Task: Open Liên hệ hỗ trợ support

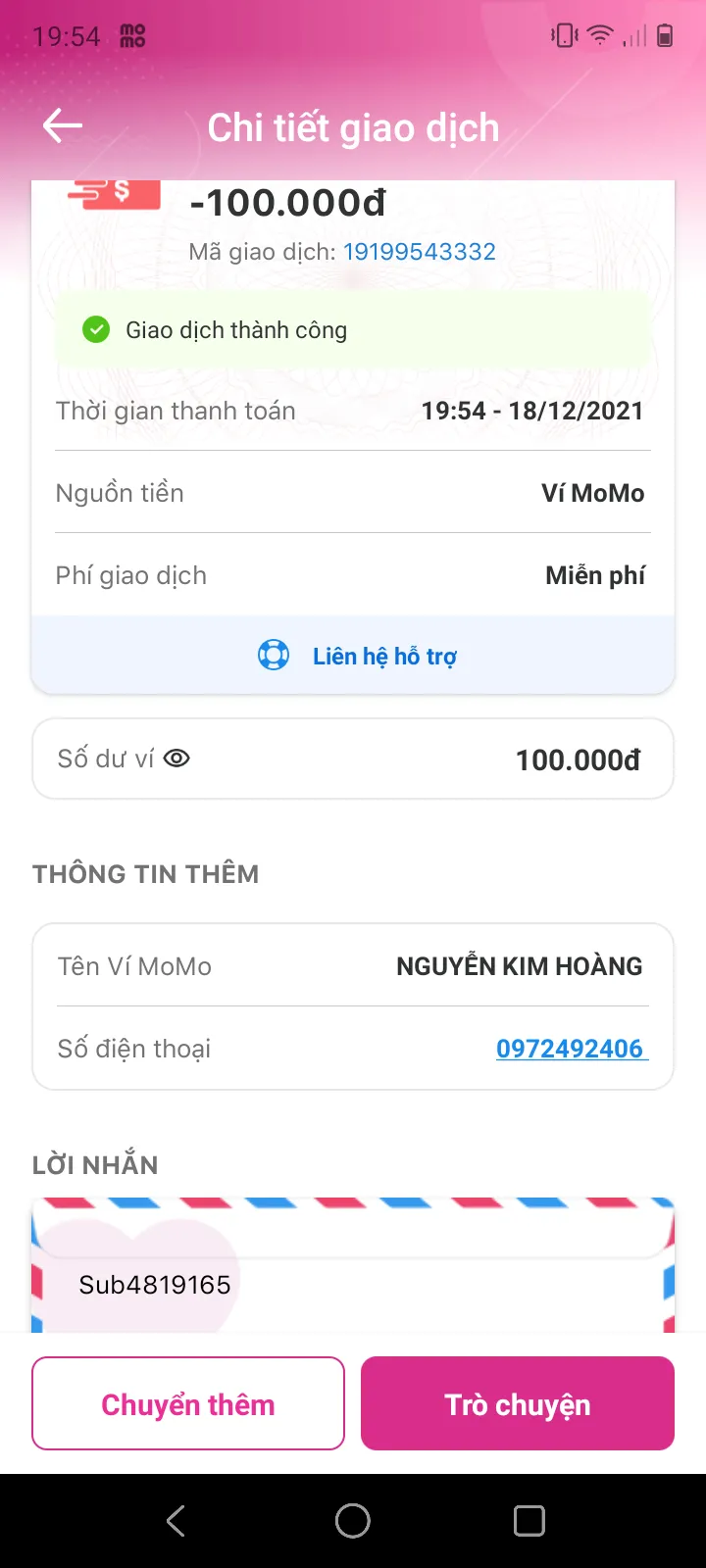Action: 357,656
